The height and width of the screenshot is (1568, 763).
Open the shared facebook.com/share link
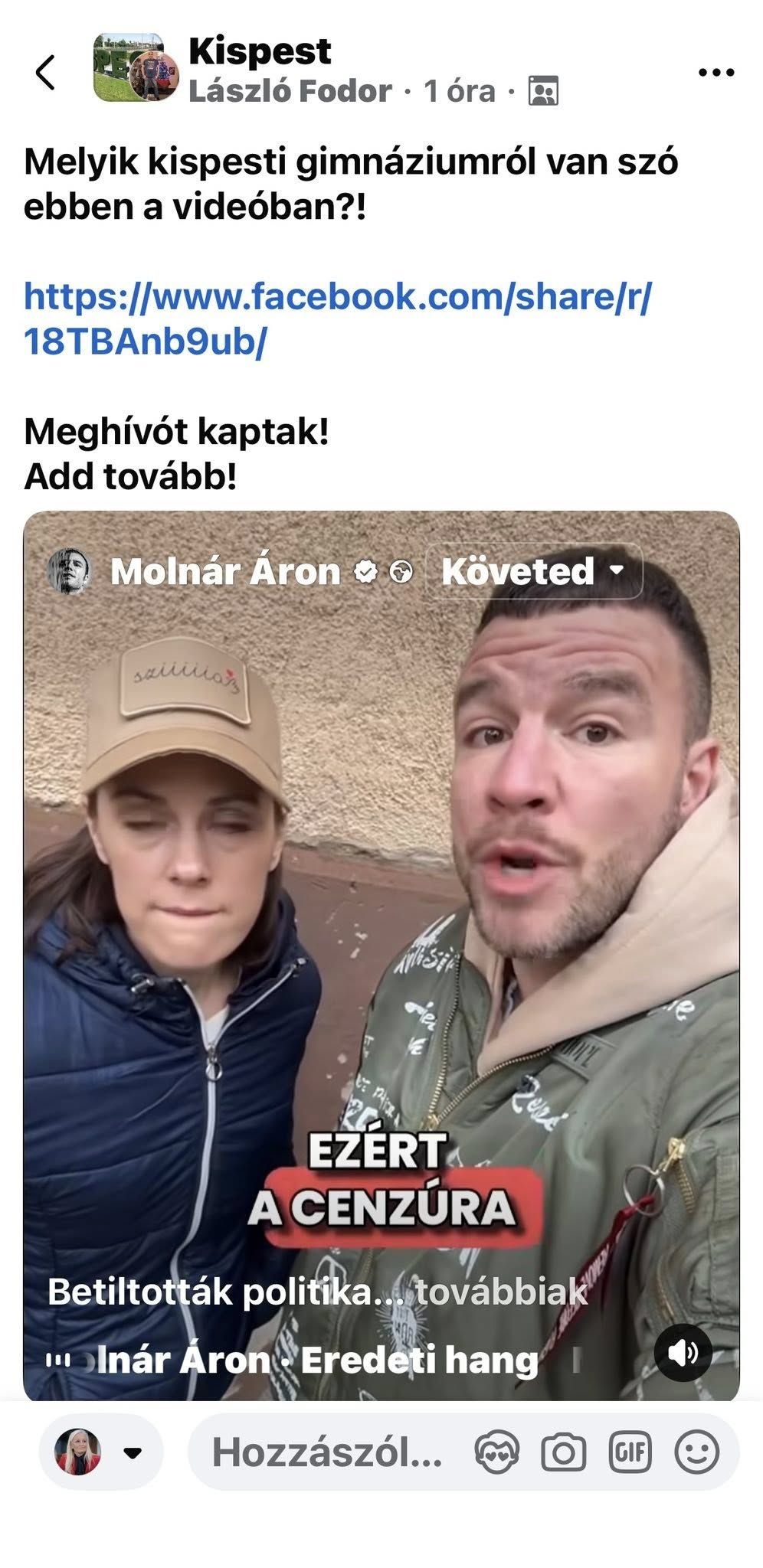[337, 318]
